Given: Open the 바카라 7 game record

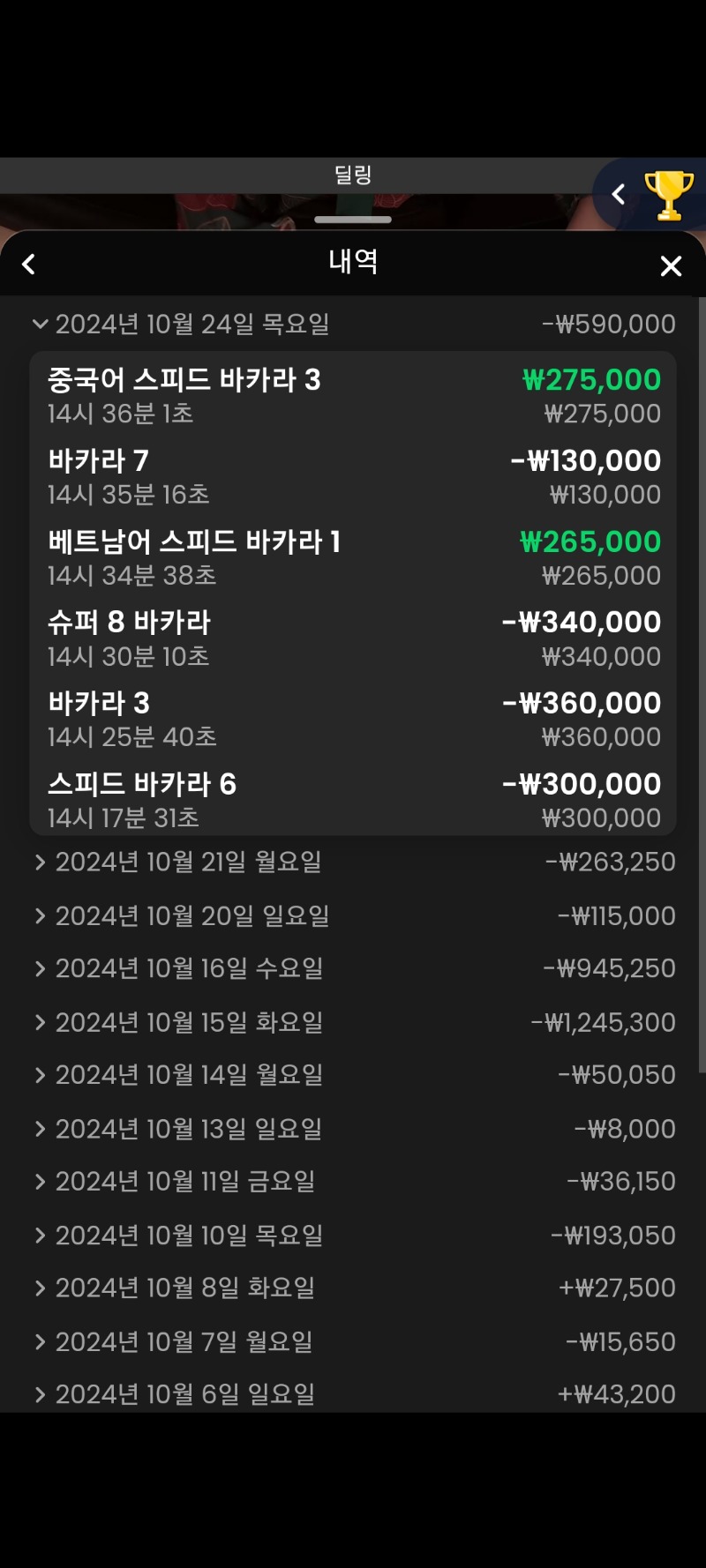Looking at the screenshot, I should [353, 476].
